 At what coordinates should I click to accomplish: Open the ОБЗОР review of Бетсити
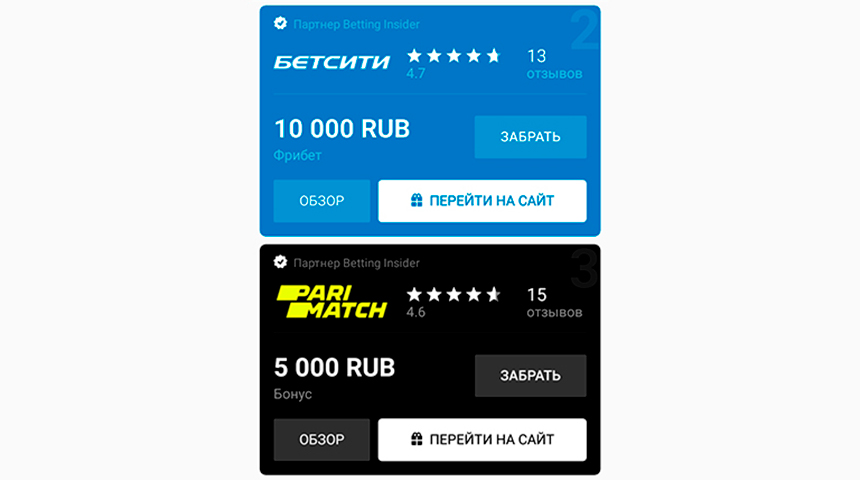point(321,201)
